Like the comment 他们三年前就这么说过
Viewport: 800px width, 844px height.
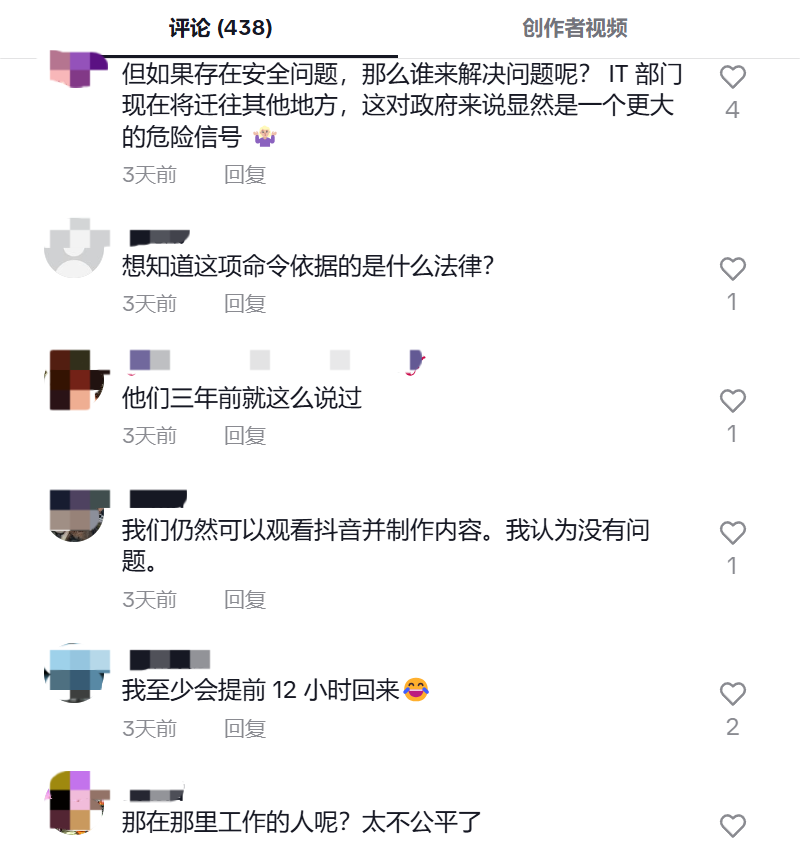(732, 401)
